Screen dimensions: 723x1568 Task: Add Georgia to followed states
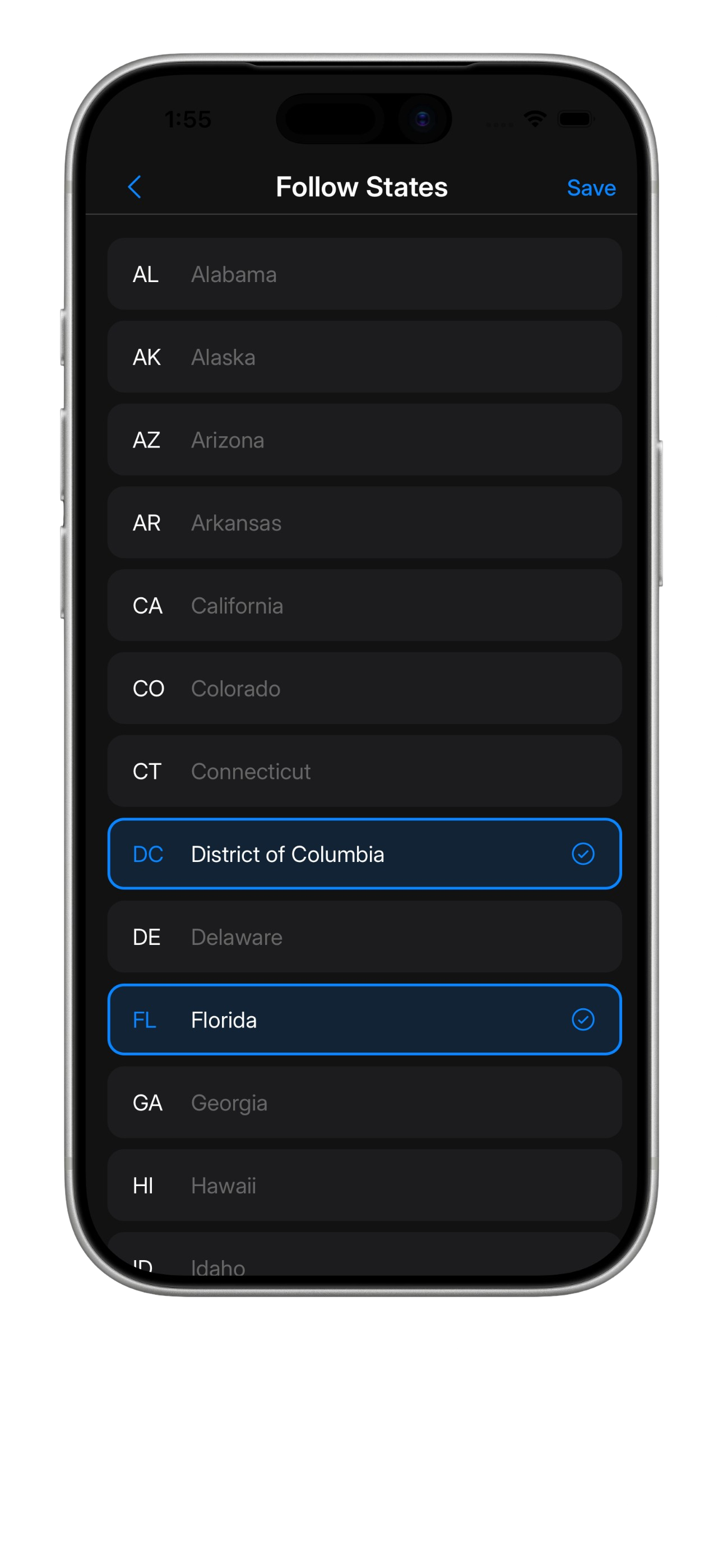pyautogui.click(x=364, y=1102)
